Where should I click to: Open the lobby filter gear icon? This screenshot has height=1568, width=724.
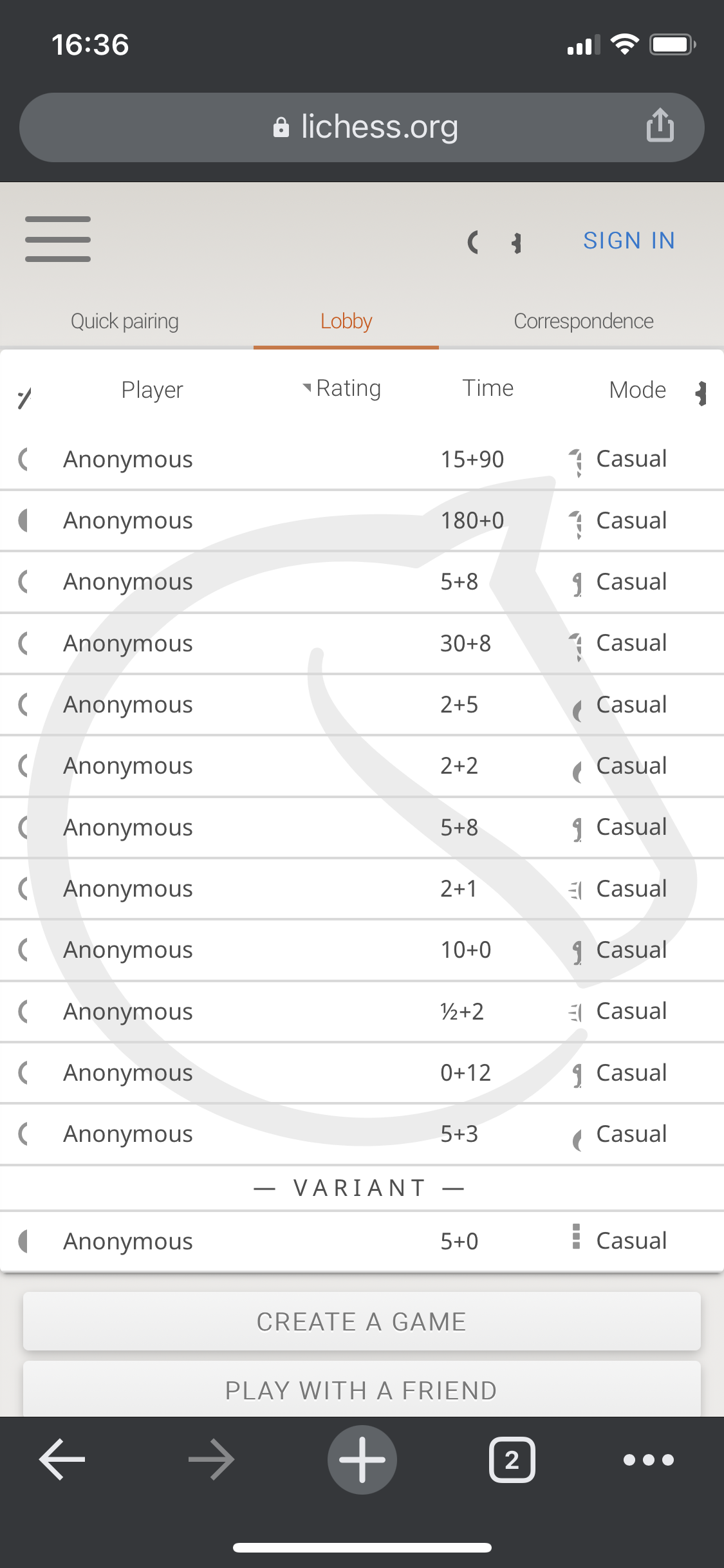click(x=702, y=393)
